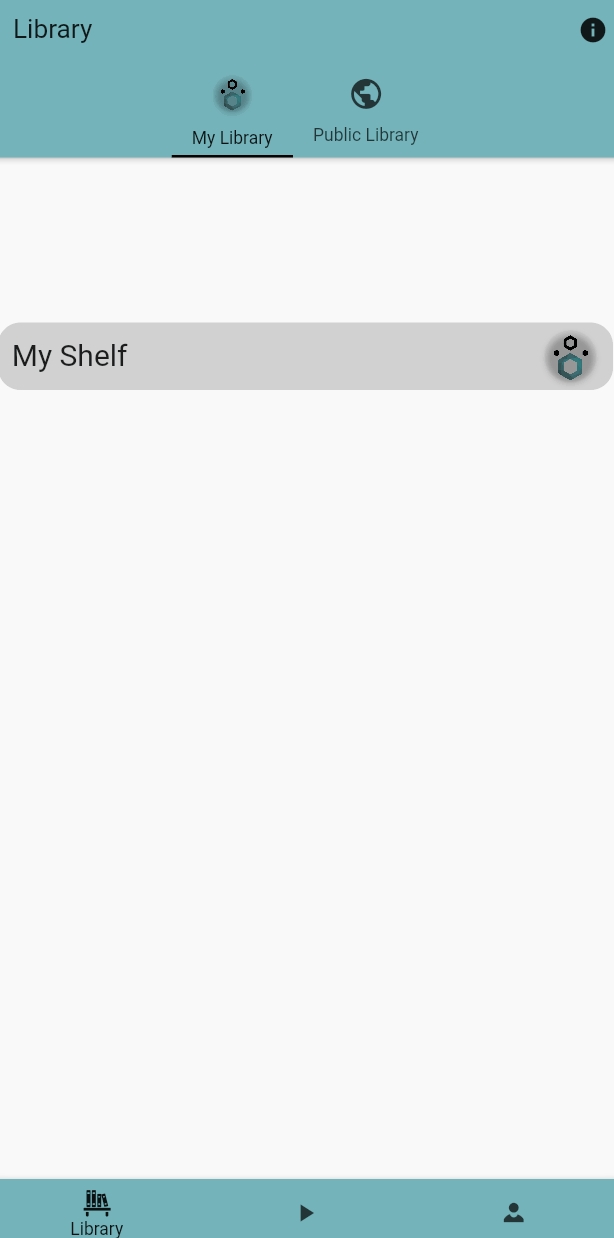The height and width of the screenshot is (1238, 614).
Task: Open the info icon in the app bar
Action: click(x=592, y=30)
